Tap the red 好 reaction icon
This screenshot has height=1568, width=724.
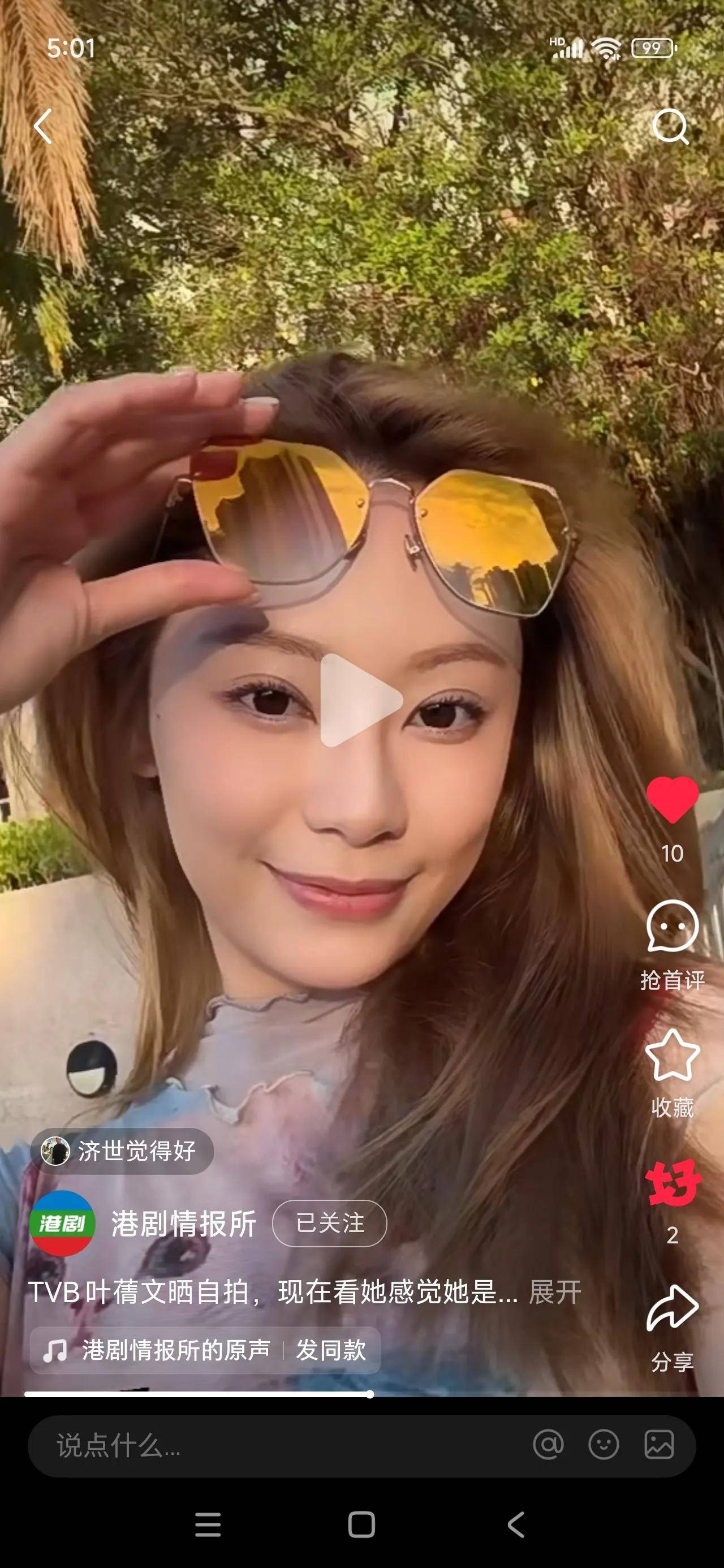click(x=671, y=1183)
